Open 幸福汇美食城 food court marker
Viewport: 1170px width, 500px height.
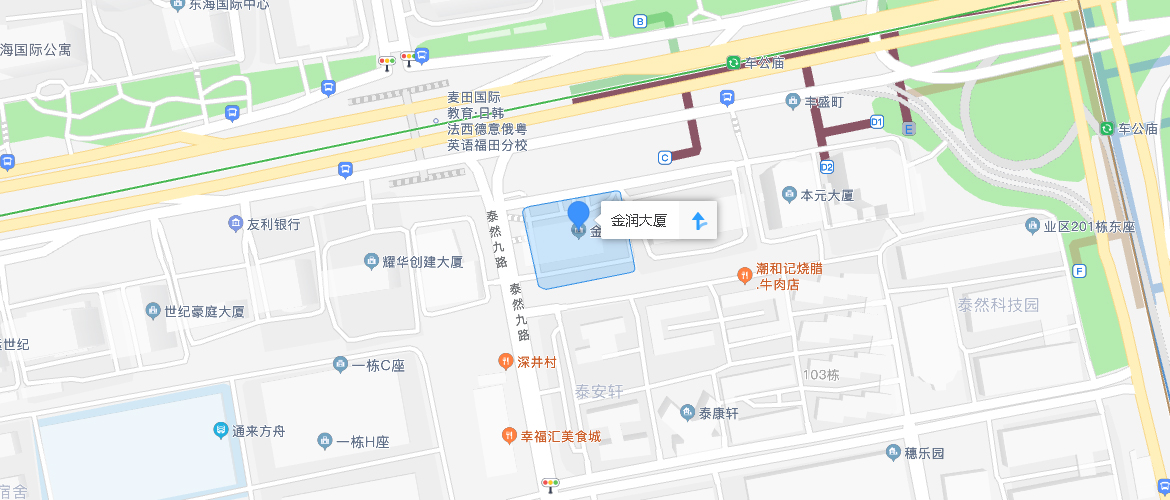[508, 436]
